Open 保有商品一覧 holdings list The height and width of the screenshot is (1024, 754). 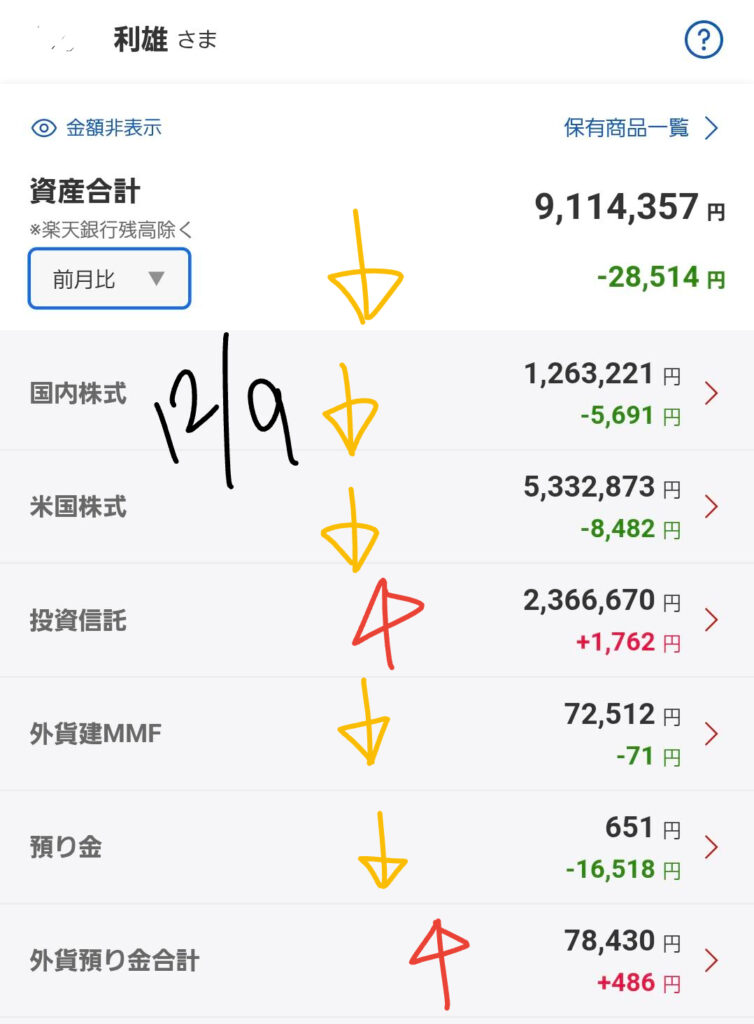641,128
